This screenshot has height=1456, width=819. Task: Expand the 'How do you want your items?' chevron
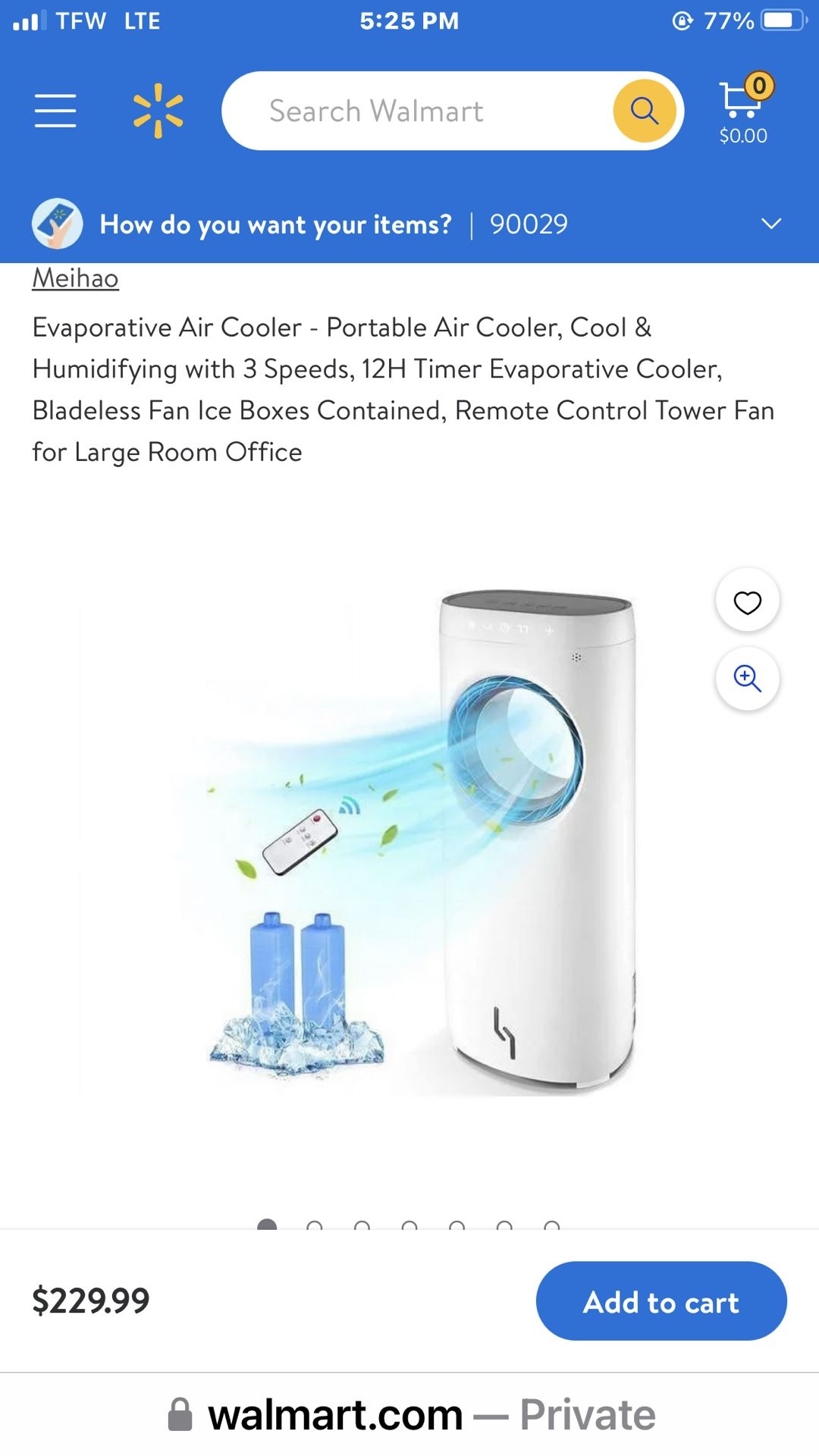[x=770, y=224]
